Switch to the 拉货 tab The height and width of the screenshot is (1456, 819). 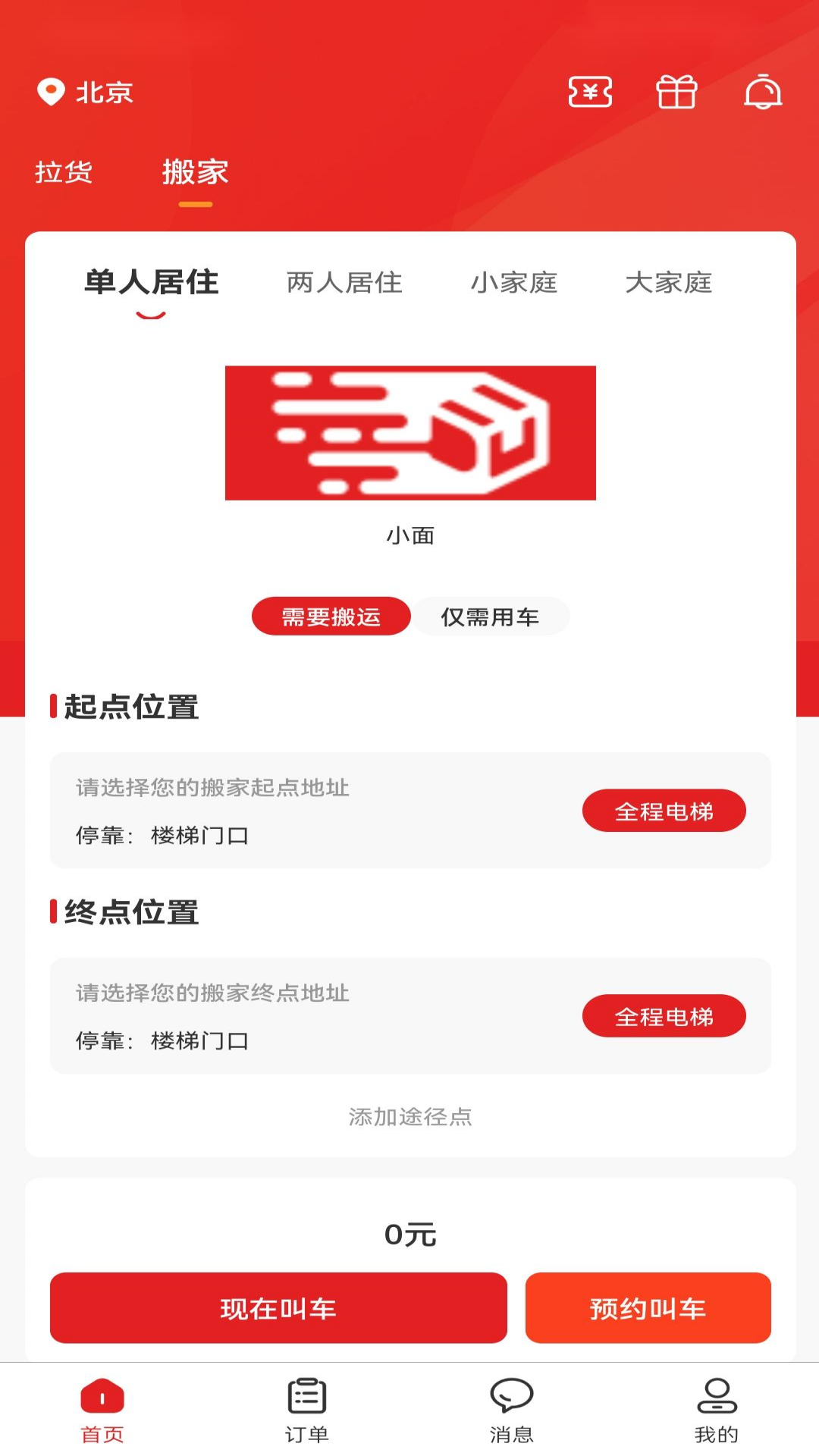point(64,172)
